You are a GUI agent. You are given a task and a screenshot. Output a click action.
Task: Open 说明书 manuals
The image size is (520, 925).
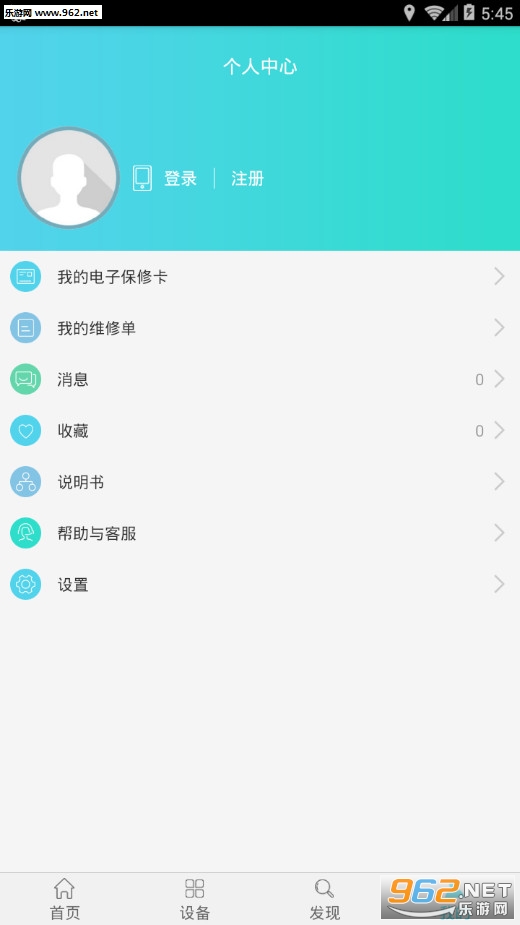point(260,482)
